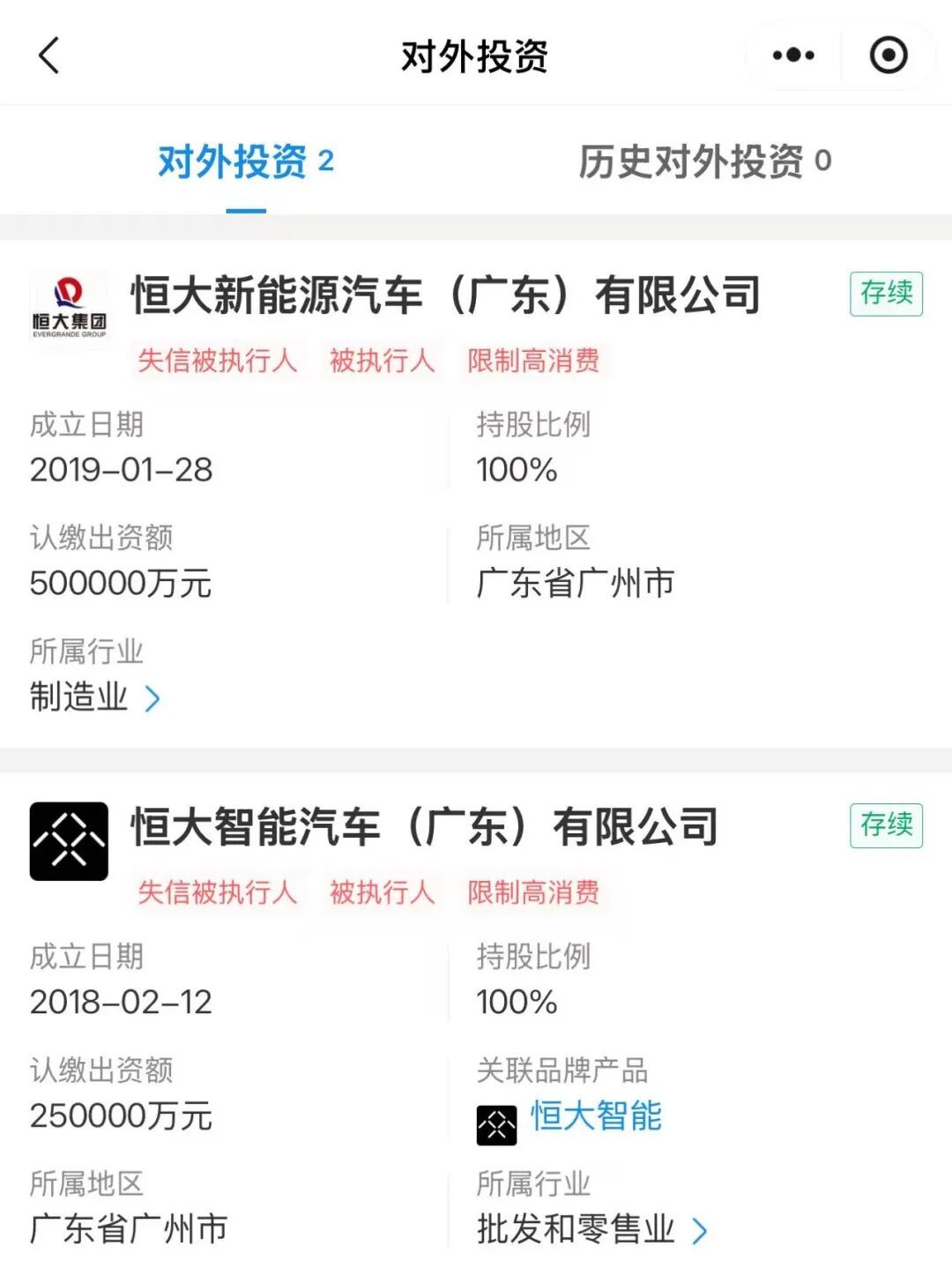Tap 失信被执行人 tag on 恒大新能源汽车
Viewport: 952px width, 1276px height.
[216, 362]
